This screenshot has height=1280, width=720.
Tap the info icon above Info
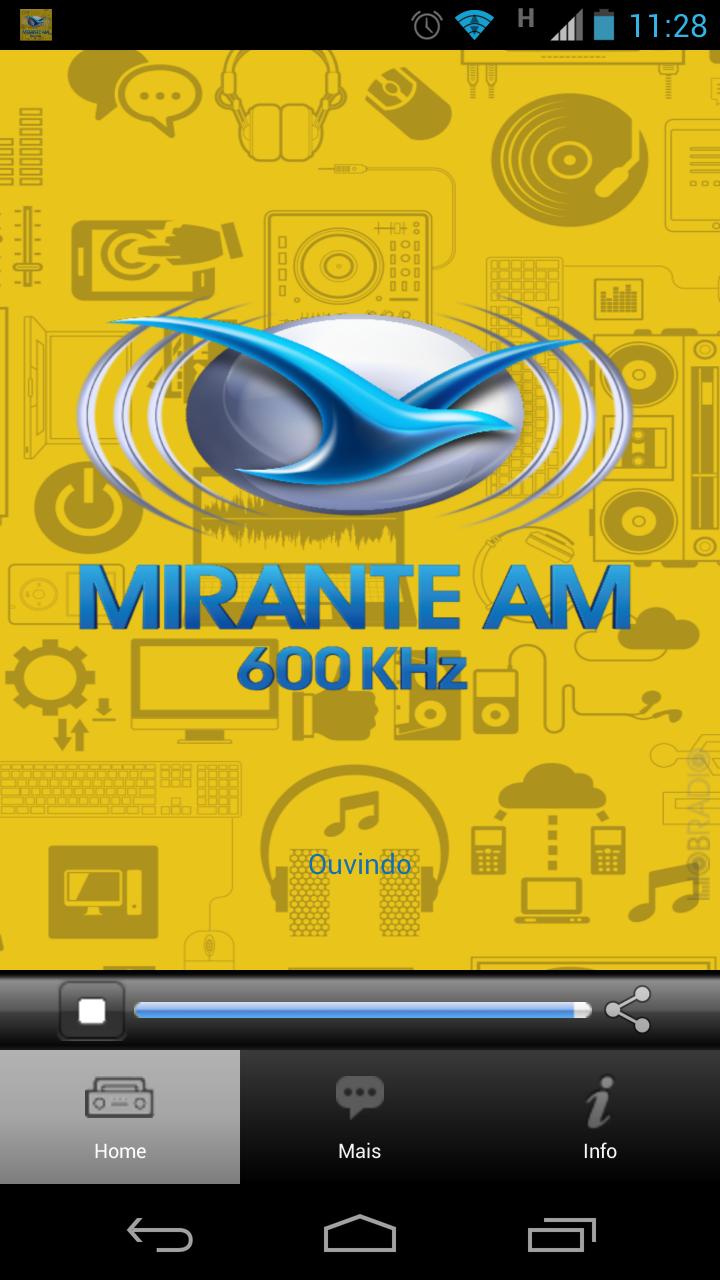[599, 1098]
